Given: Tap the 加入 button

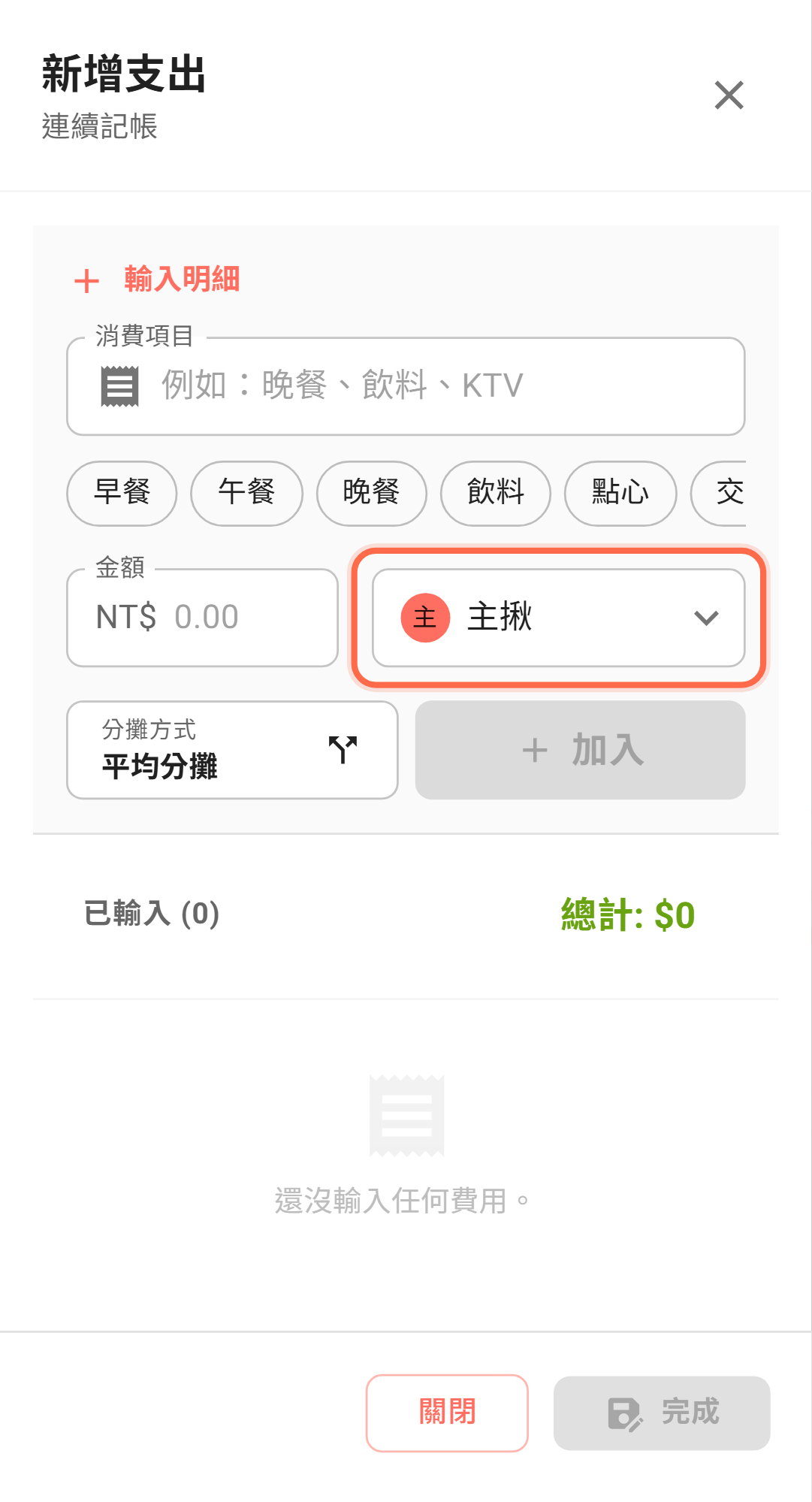Looking at the screenshot, I should (580, 750).
